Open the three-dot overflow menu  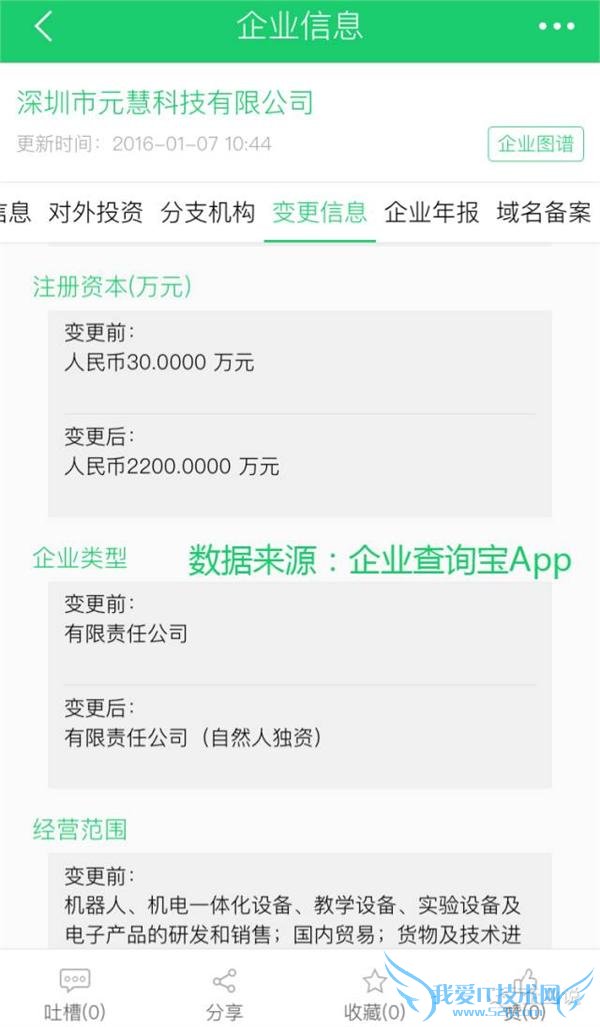click(x=557, y=27)
